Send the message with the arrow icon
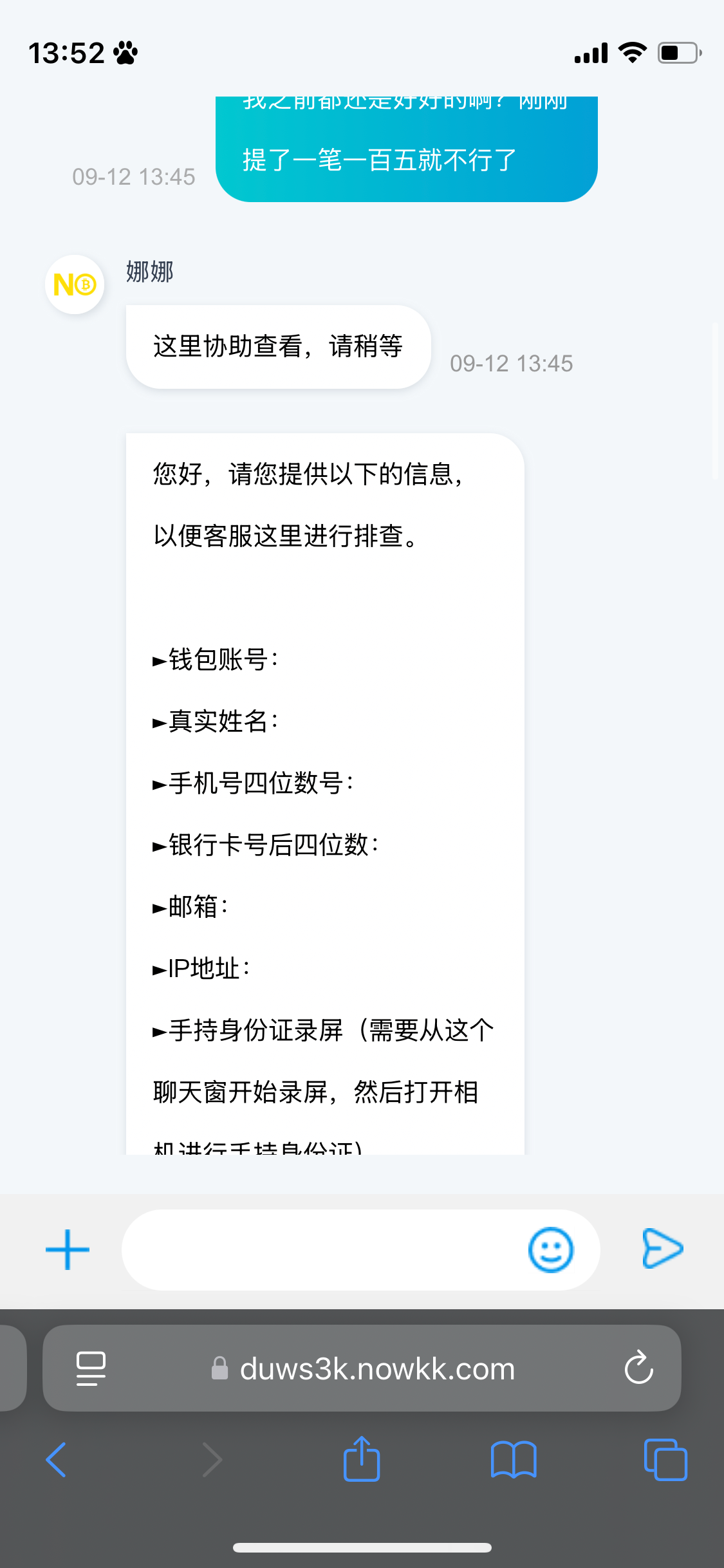This screenshot has height=1568, width=724. [662, 1248]
